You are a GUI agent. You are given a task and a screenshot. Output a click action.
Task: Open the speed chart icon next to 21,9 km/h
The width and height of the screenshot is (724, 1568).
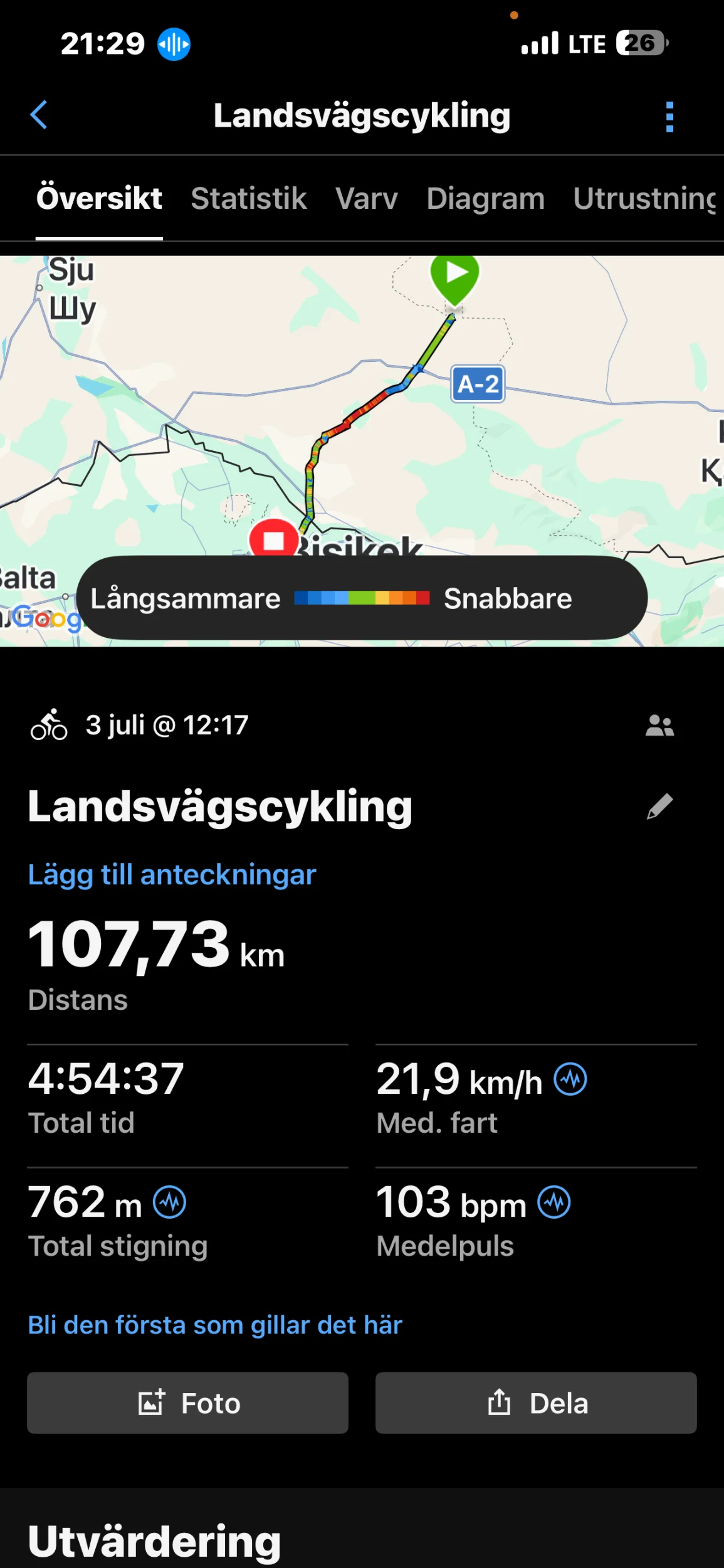coord(570,1079)
